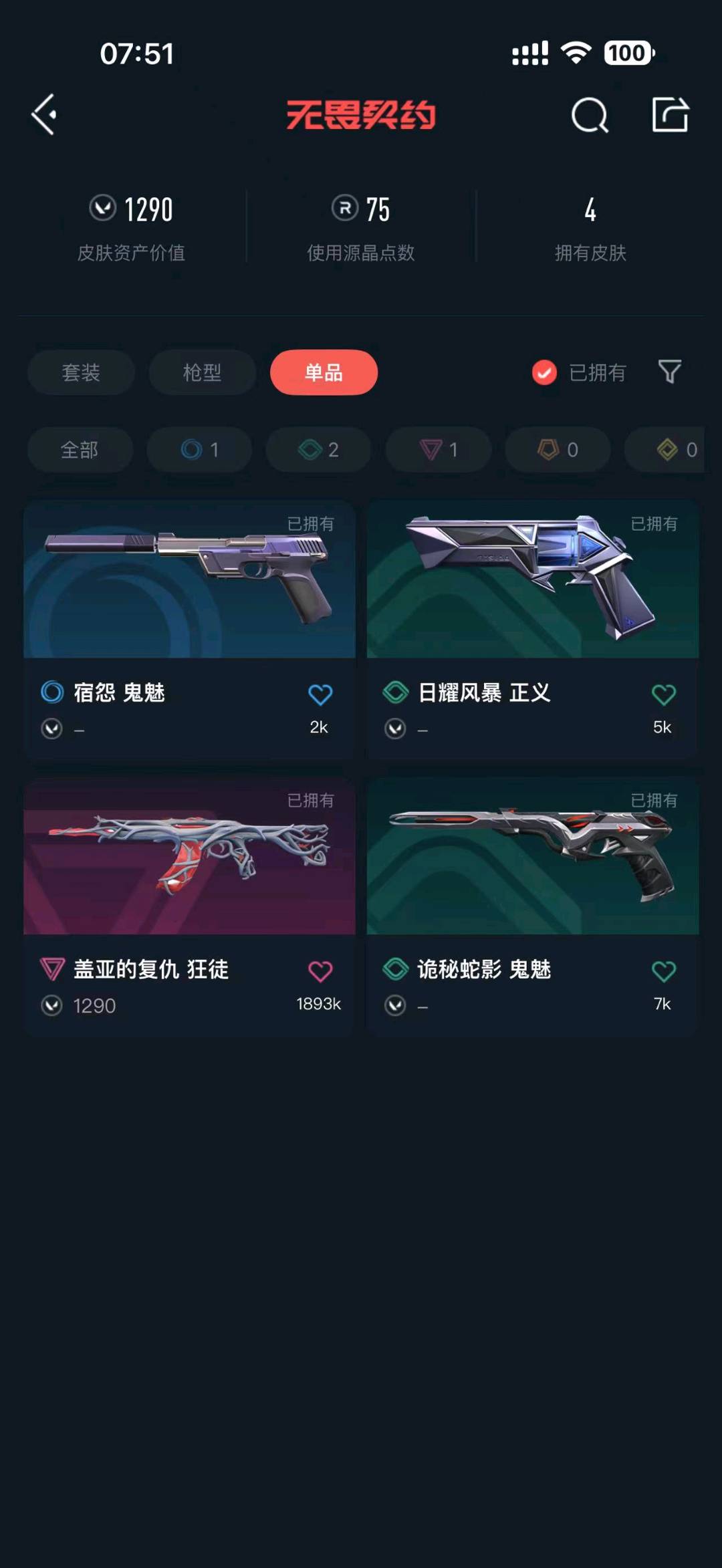Filter by blue circle tier chip
Viewport: 722px width, 1568px height.
click(199, 450)
